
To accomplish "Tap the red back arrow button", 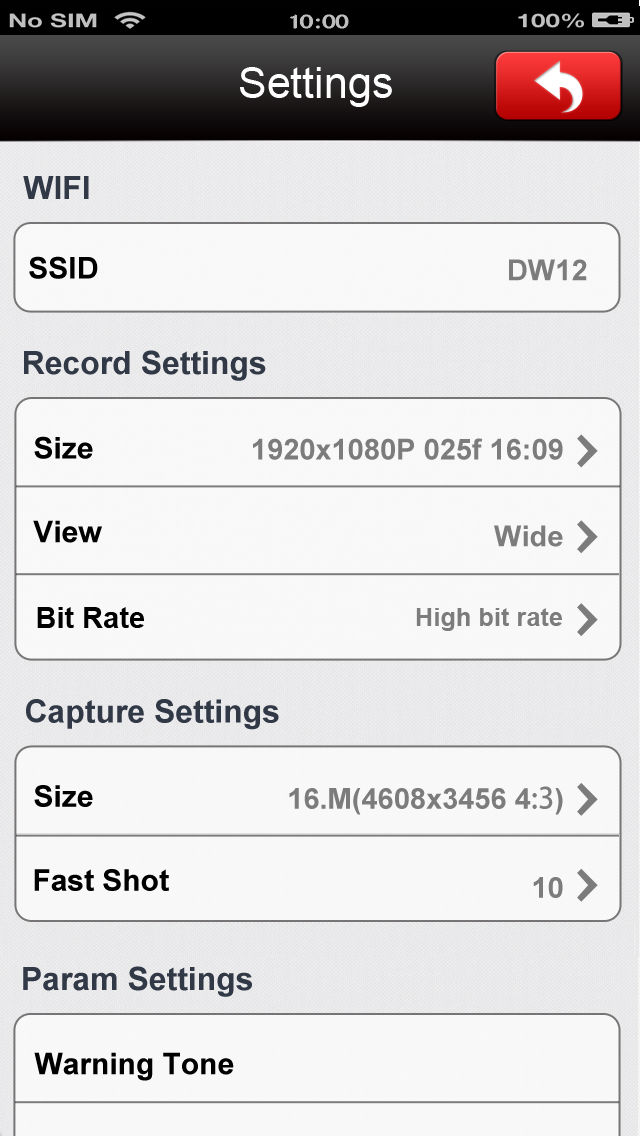I will [558, 85].
